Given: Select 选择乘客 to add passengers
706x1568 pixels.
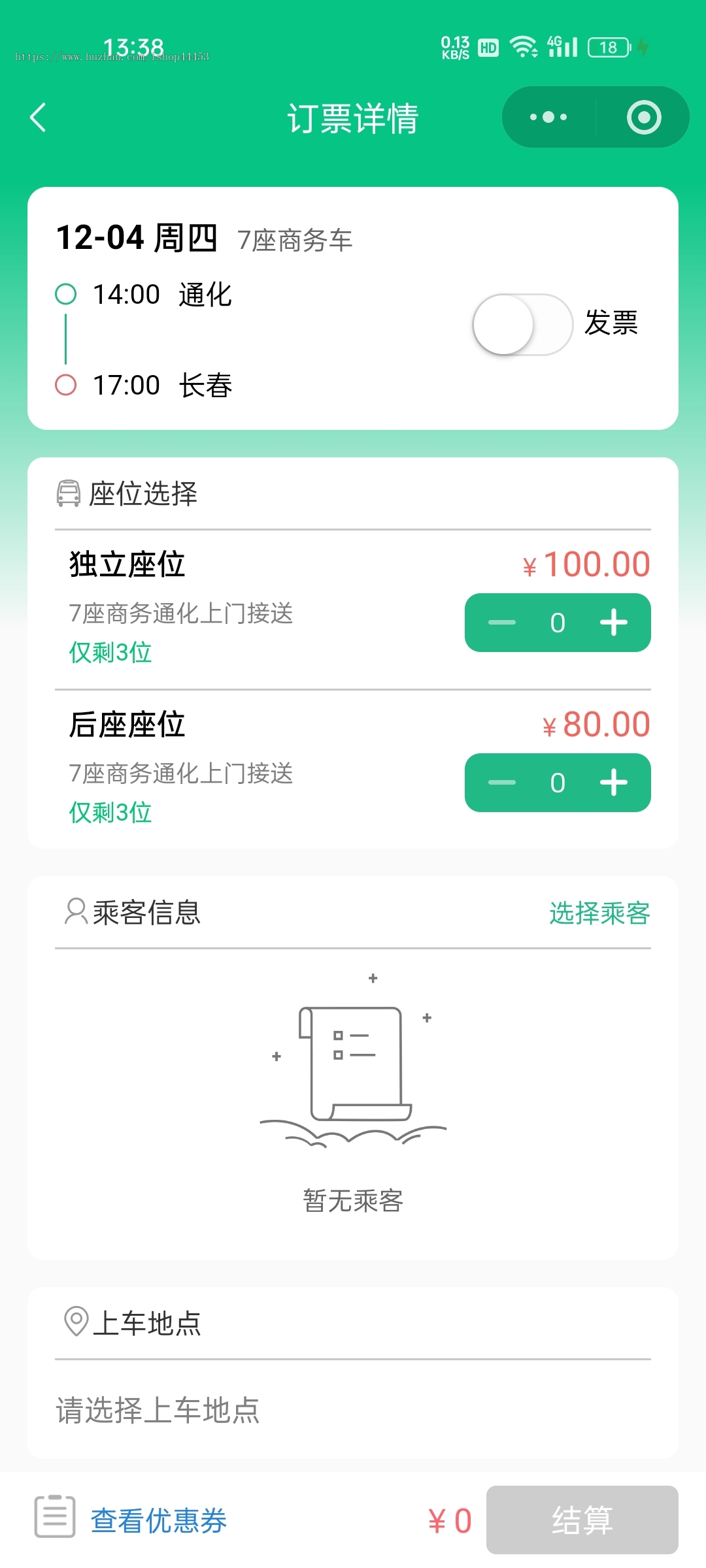Looking at the screenshot, I should [x=598, y=914].
